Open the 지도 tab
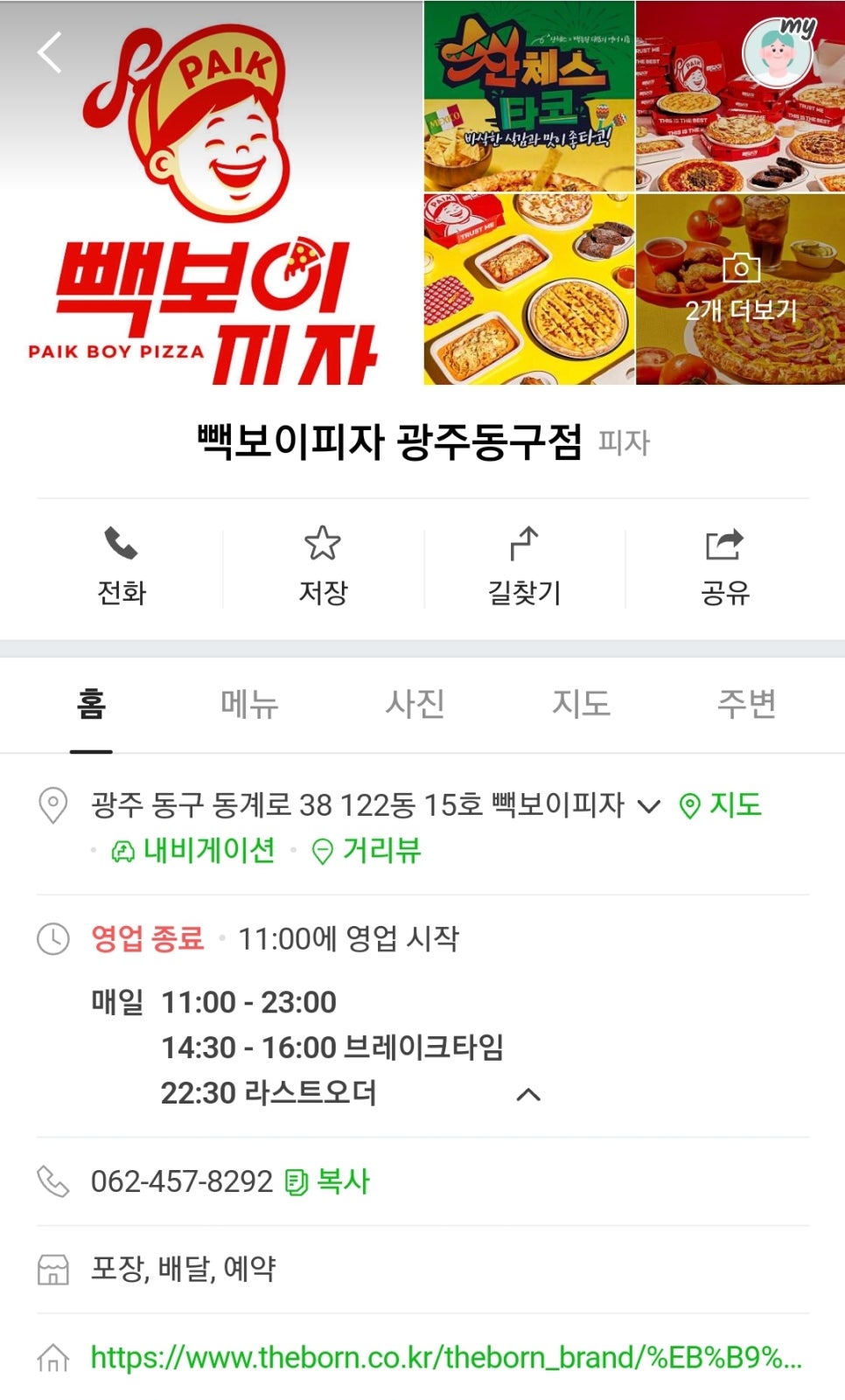845x1400 pixels. pyautogui.click(x=581, y=704)
